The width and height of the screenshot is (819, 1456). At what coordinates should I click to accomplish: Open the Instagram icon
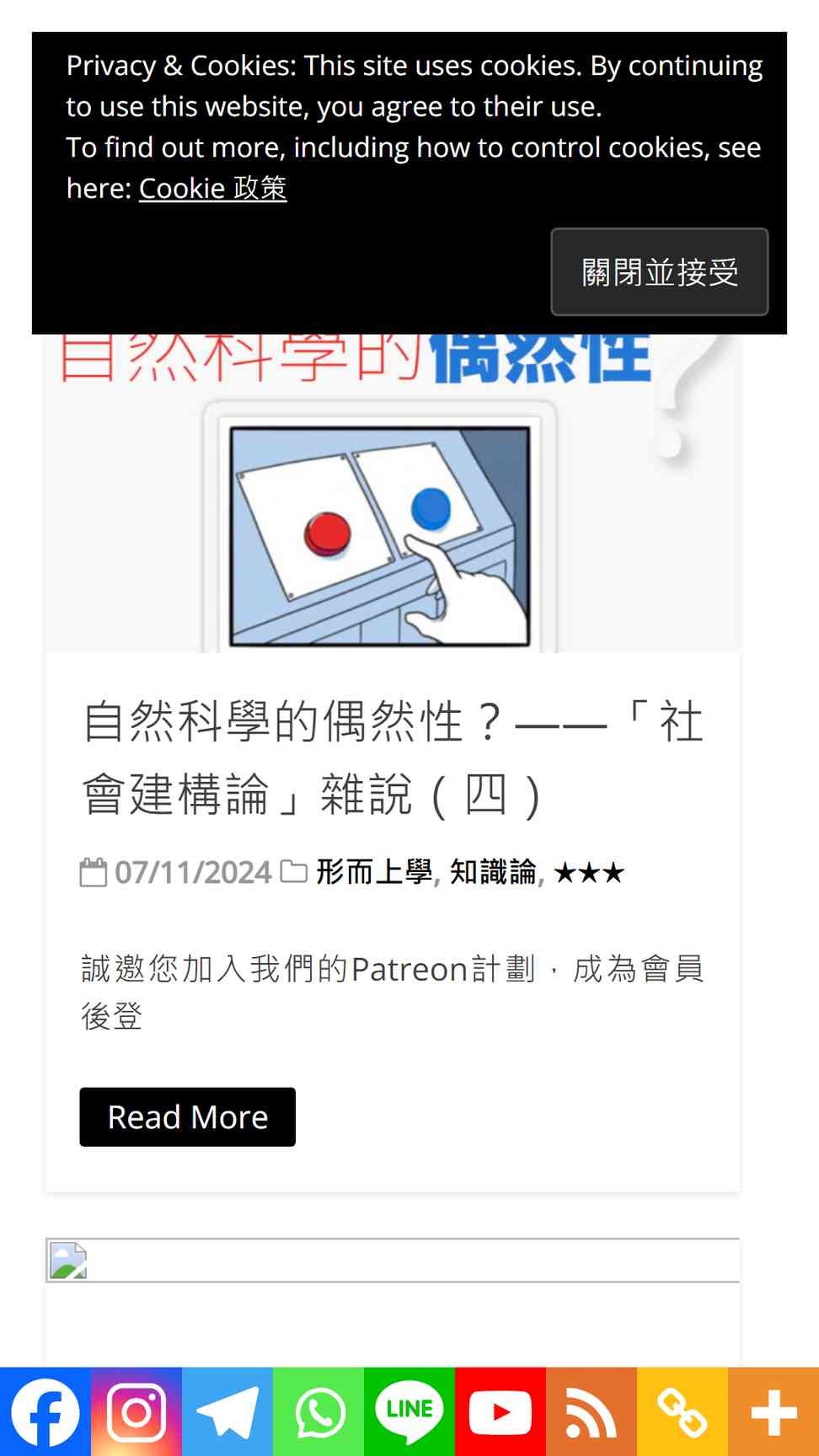pos(136,1412)
